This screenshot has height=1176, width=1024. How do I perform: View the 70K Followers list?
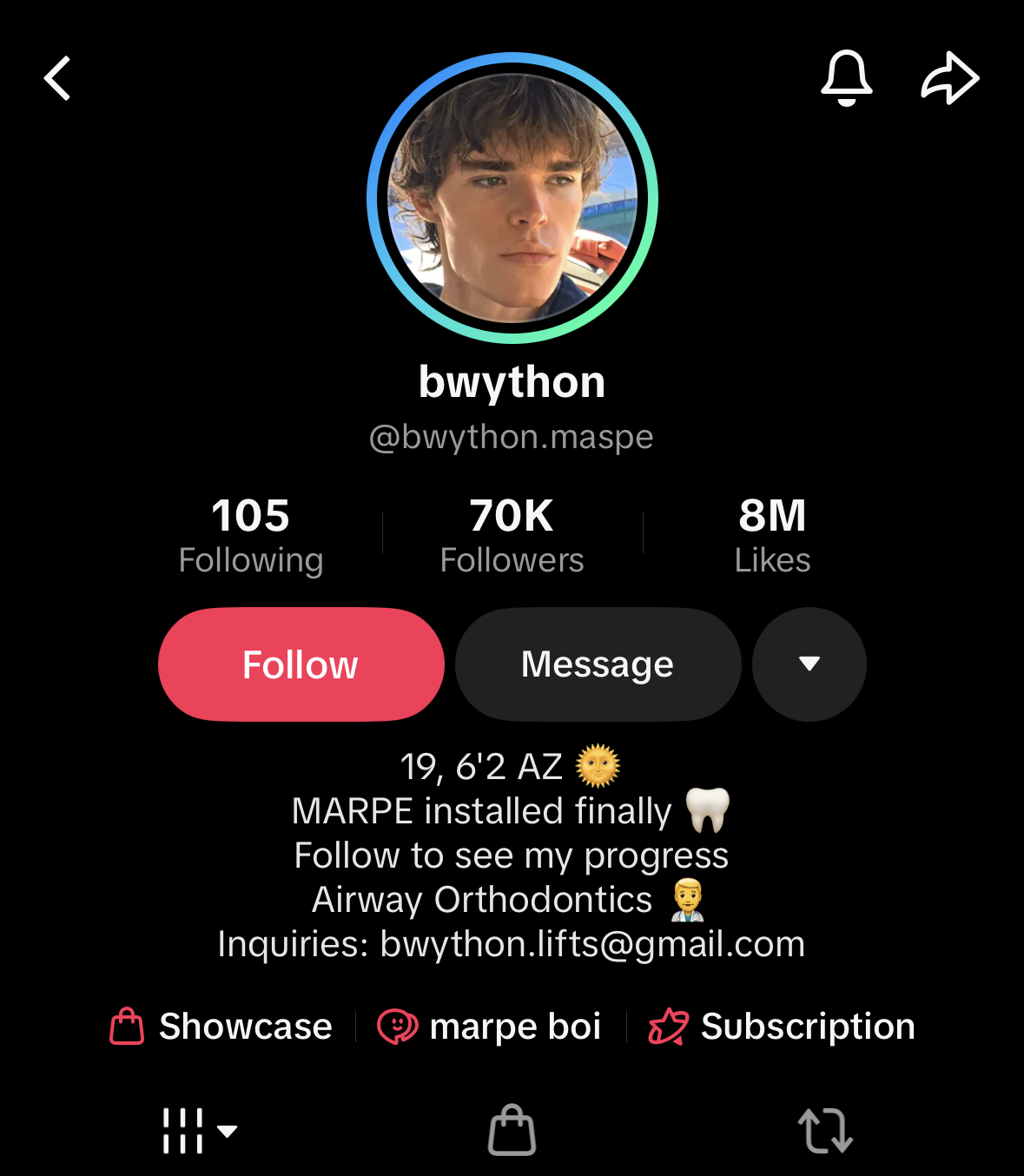[x=512, y=535]
